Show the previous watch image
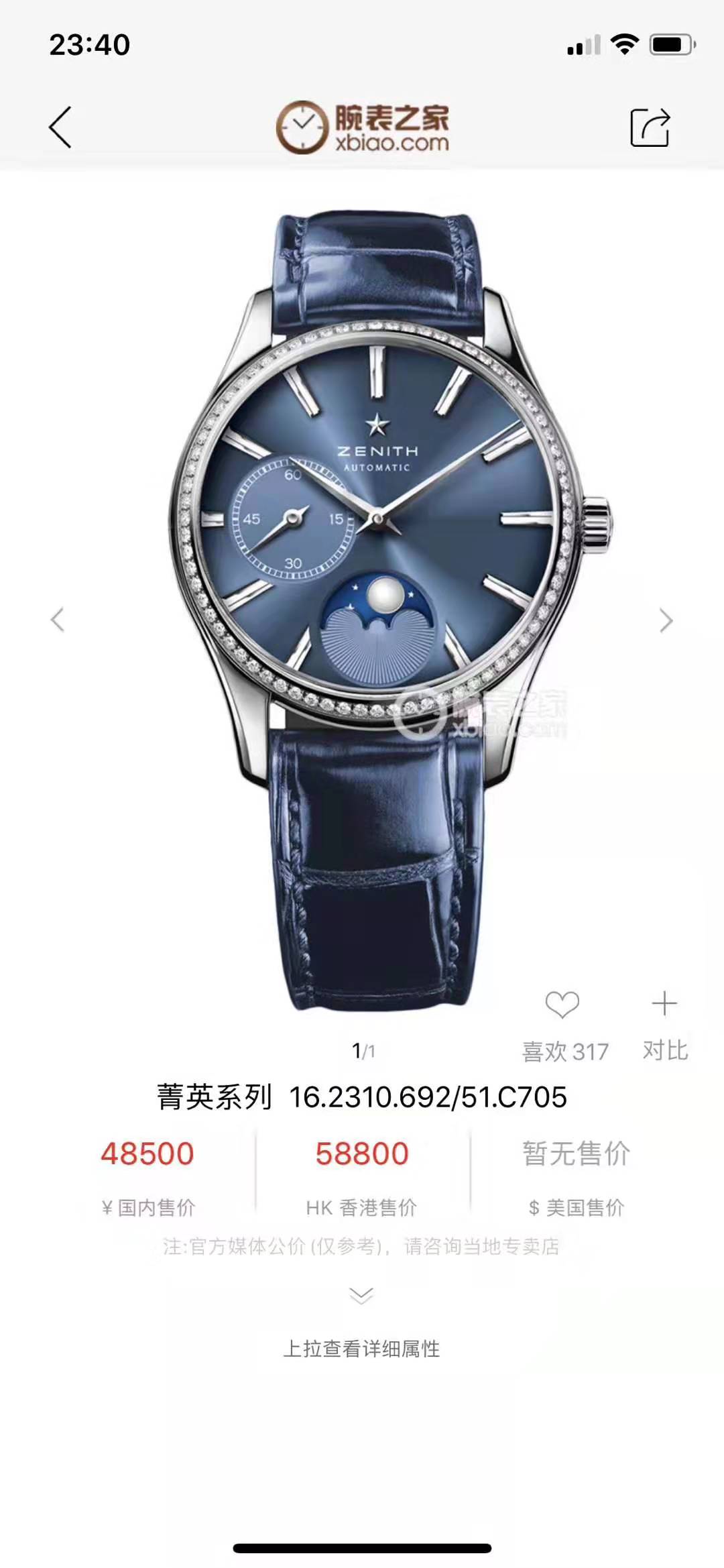The height and width of the screenshot is (1568, 724). 58,620
